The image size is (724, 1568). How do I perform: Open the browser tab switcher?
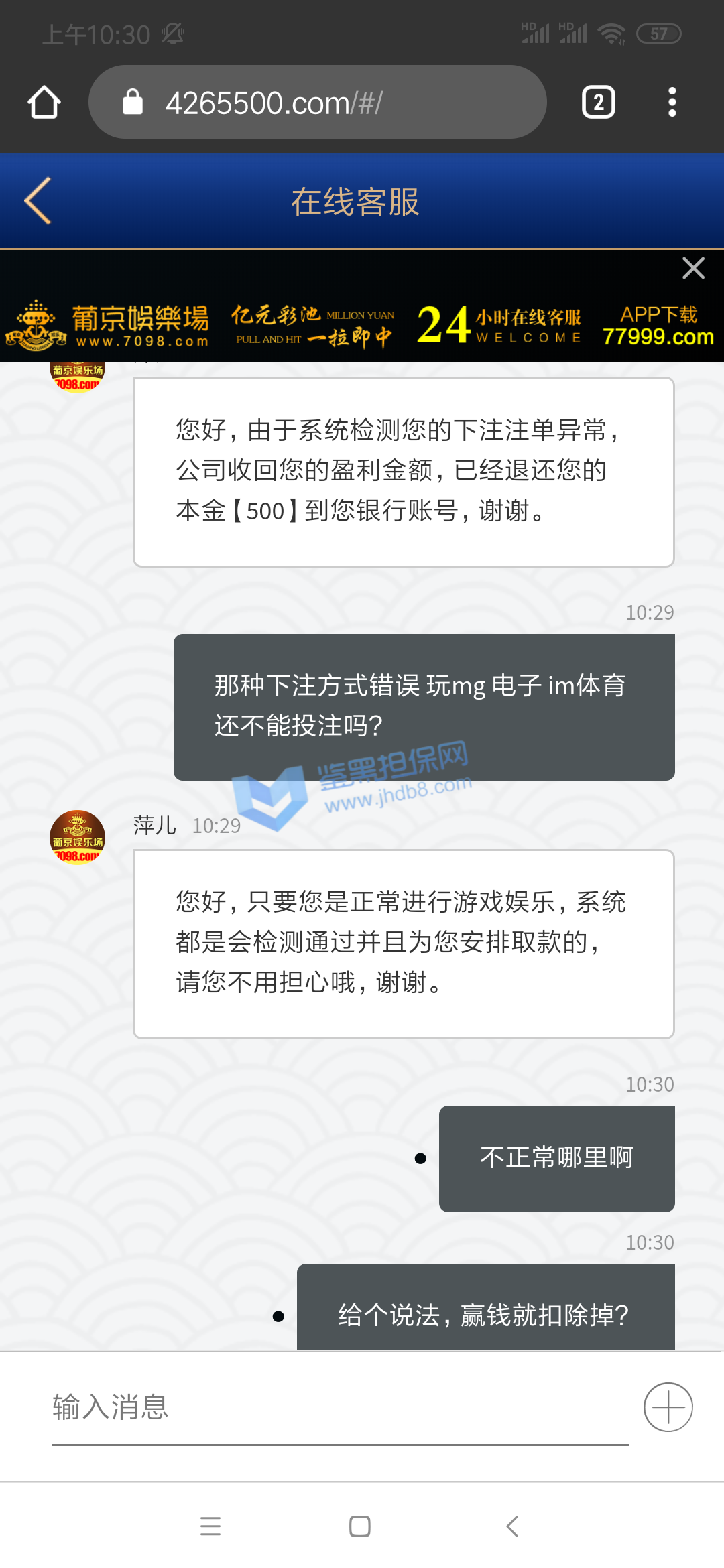point(598,103)
